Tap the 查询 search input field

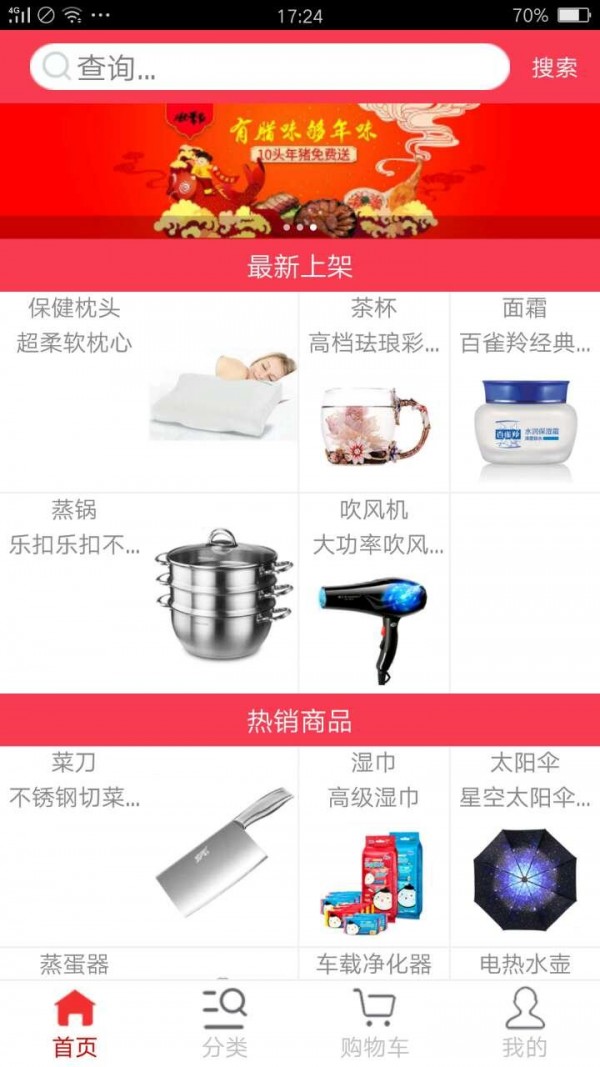pyautogui.click(x=270, y=67)
